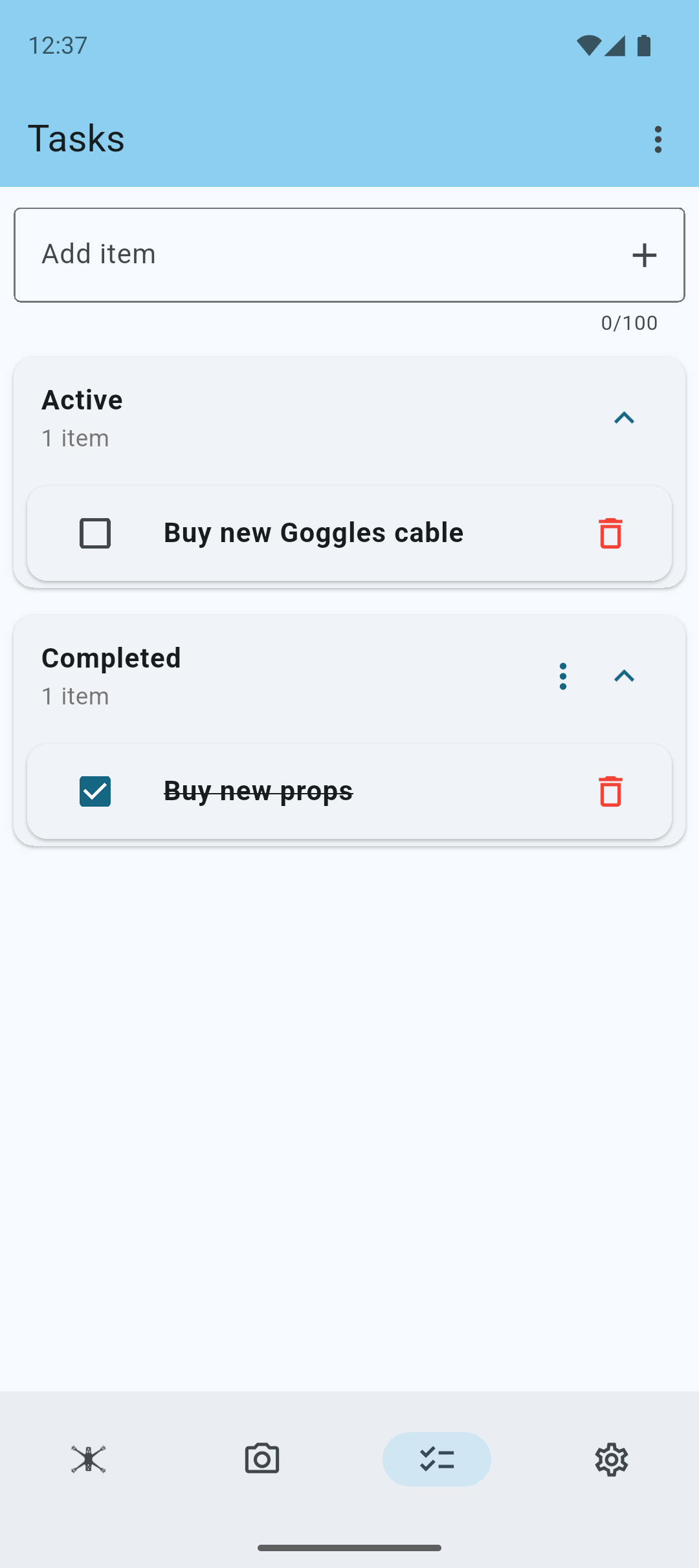Open the overflow menu in the Tasks header
This screenshot has height=1568, width=699.
[x=658, y=138]
